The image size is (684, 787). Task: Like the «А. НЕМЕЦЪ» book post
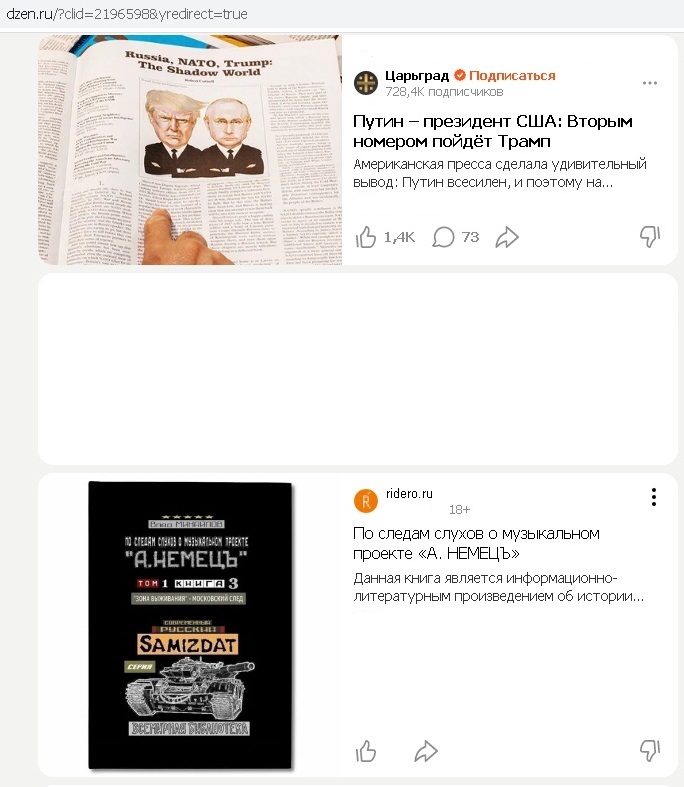pos(367,750)
